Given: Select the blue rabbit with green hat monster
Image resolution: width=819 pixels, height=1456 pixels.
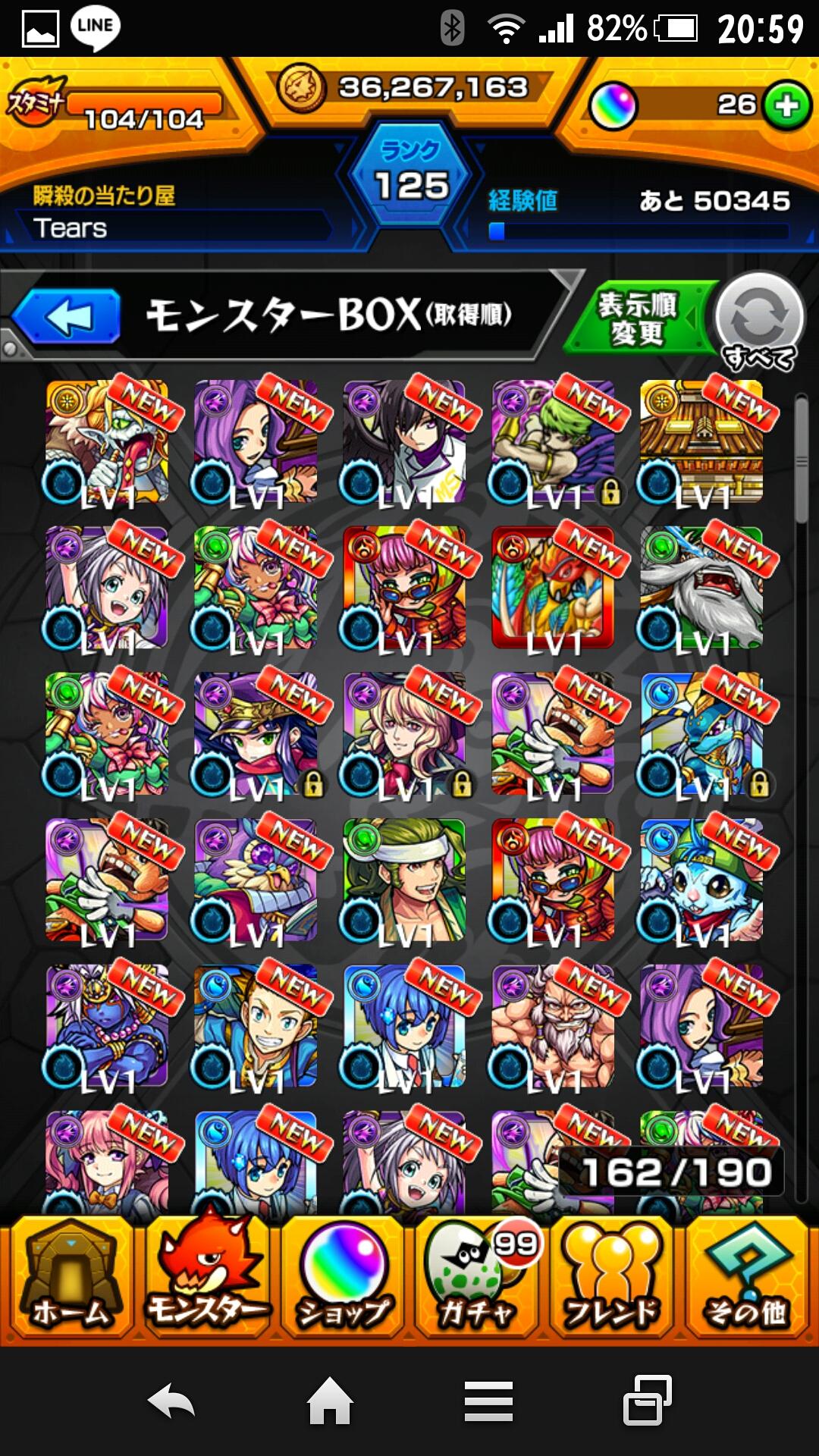Looking at the screenshot, I should tap(701, 880).
